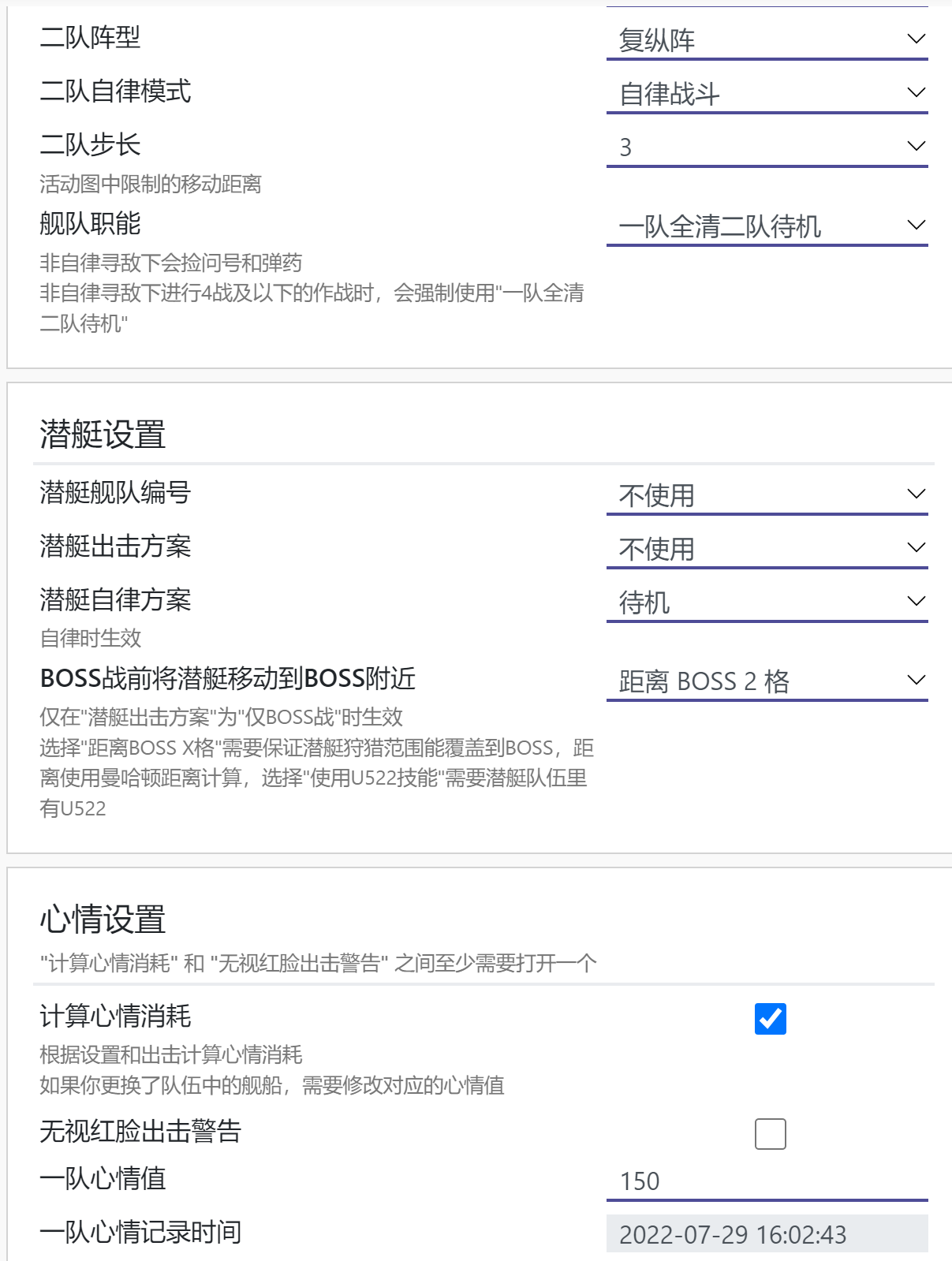Open the 二队步长 dropdown

[765, 145]
